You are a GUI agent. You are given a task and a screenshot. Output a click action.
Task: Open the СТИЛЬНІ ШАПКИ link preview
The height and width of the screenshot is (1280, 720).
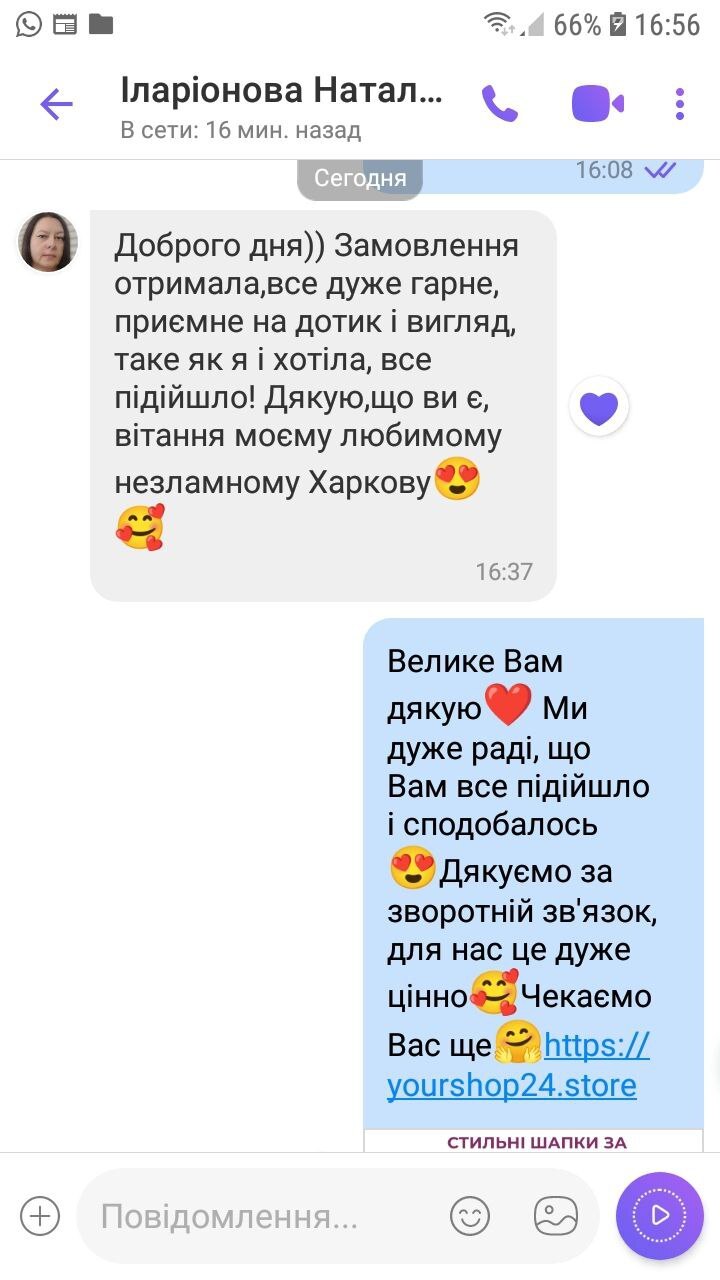click(x=534, y=1141)
